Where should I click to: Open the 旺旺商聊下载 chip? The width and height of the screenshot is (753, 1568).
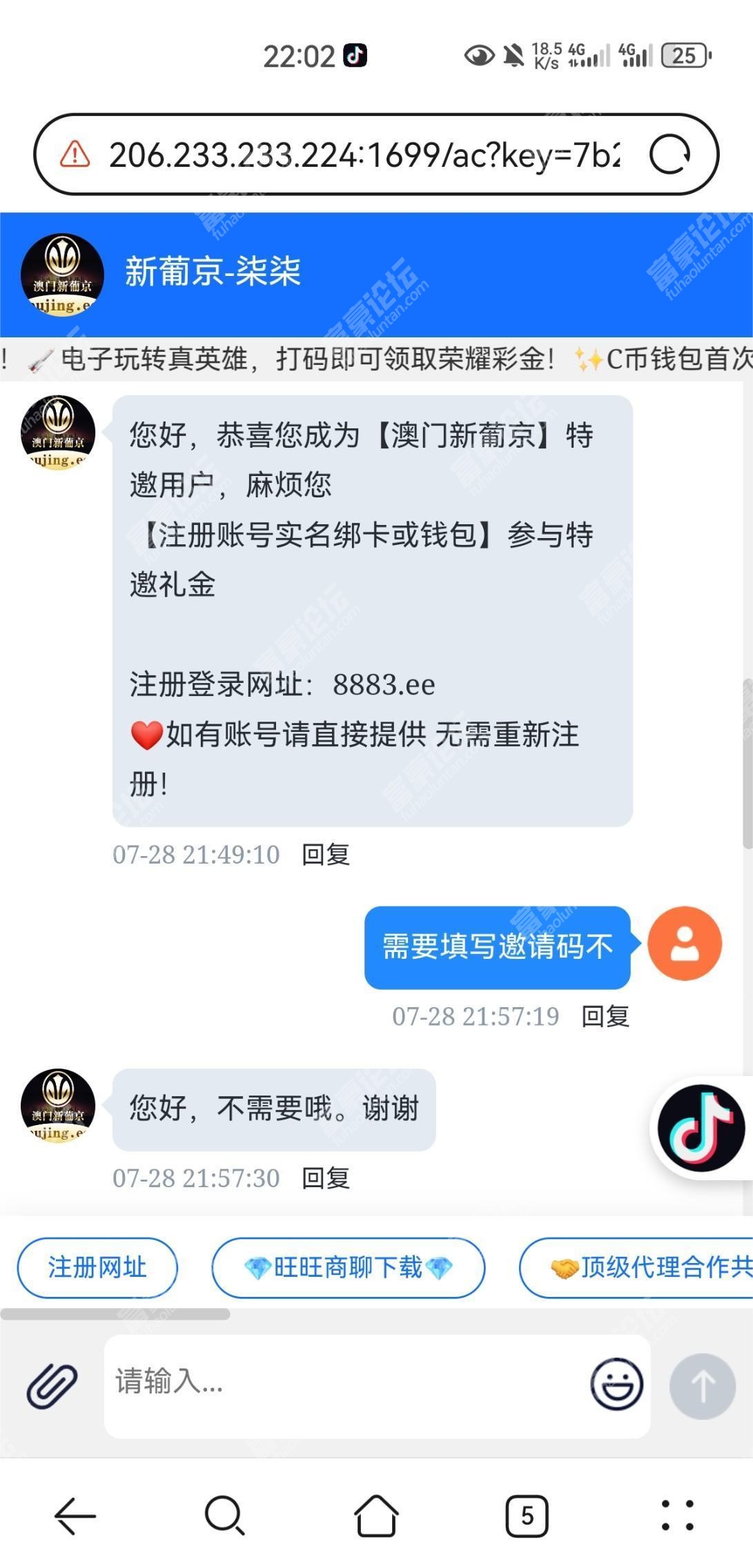(348, 1267)
